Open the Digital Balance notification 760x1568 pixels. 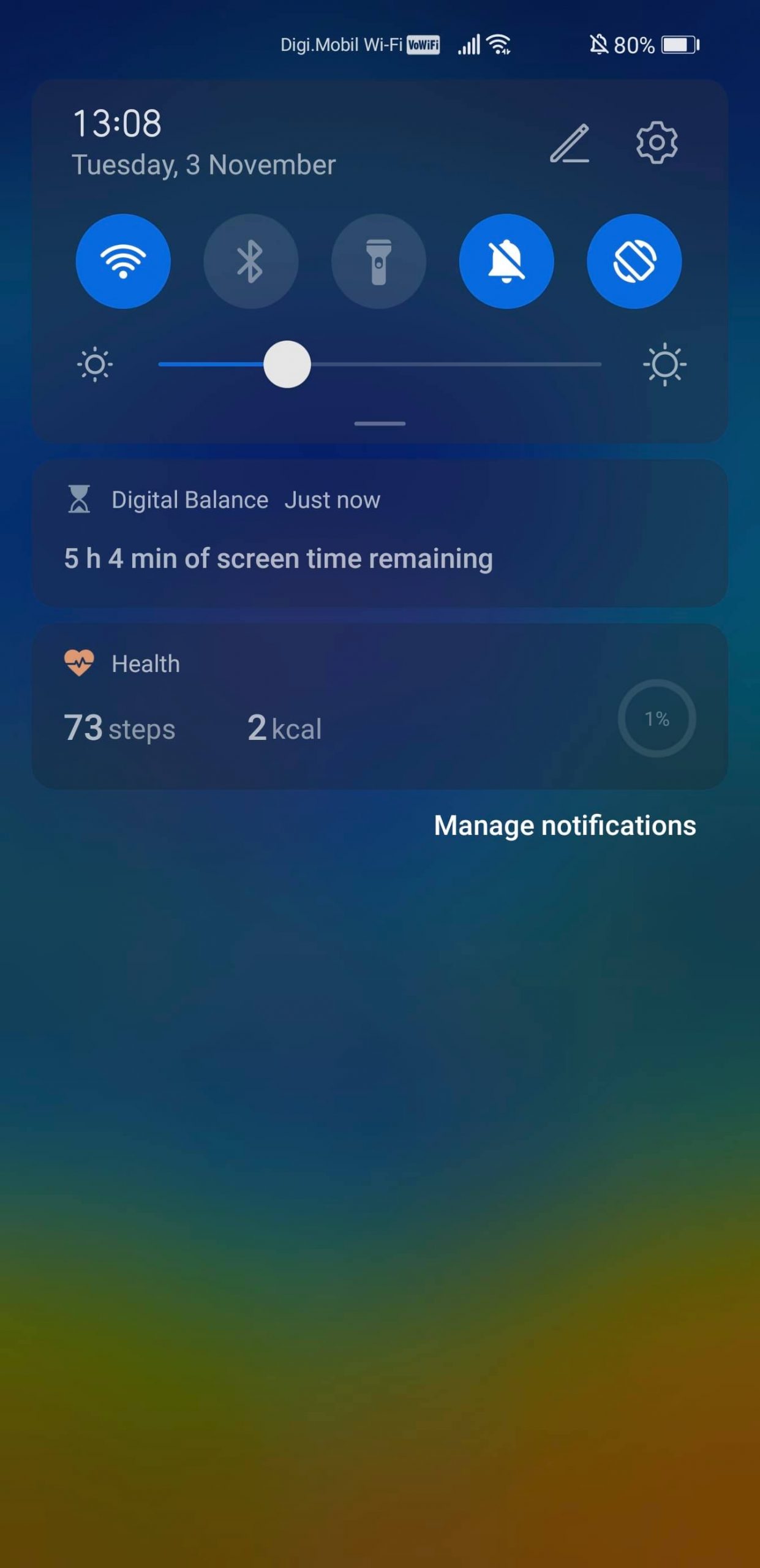tap(380, 533)
